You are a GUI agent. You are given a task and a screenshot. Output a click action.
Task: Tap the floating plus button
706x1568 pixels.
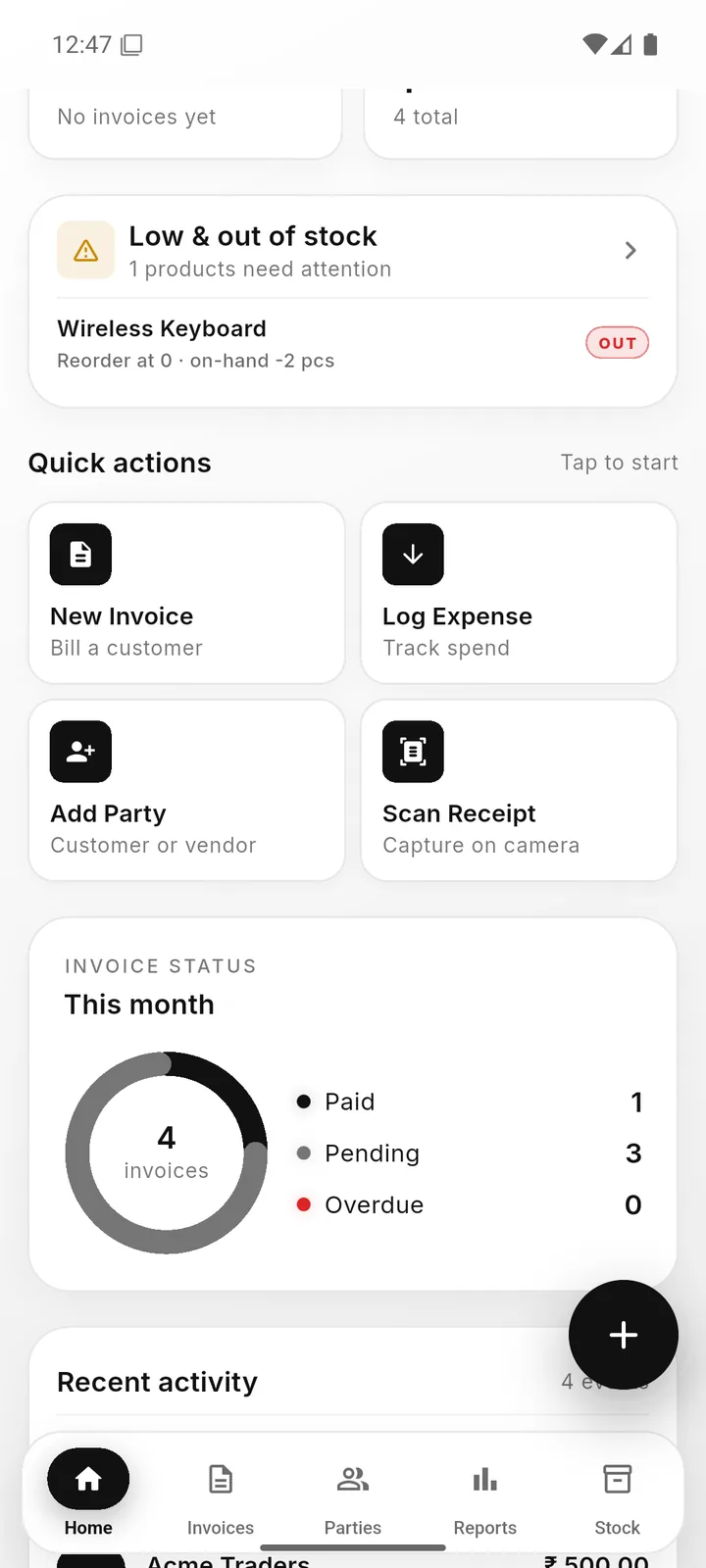(624, 1335)
